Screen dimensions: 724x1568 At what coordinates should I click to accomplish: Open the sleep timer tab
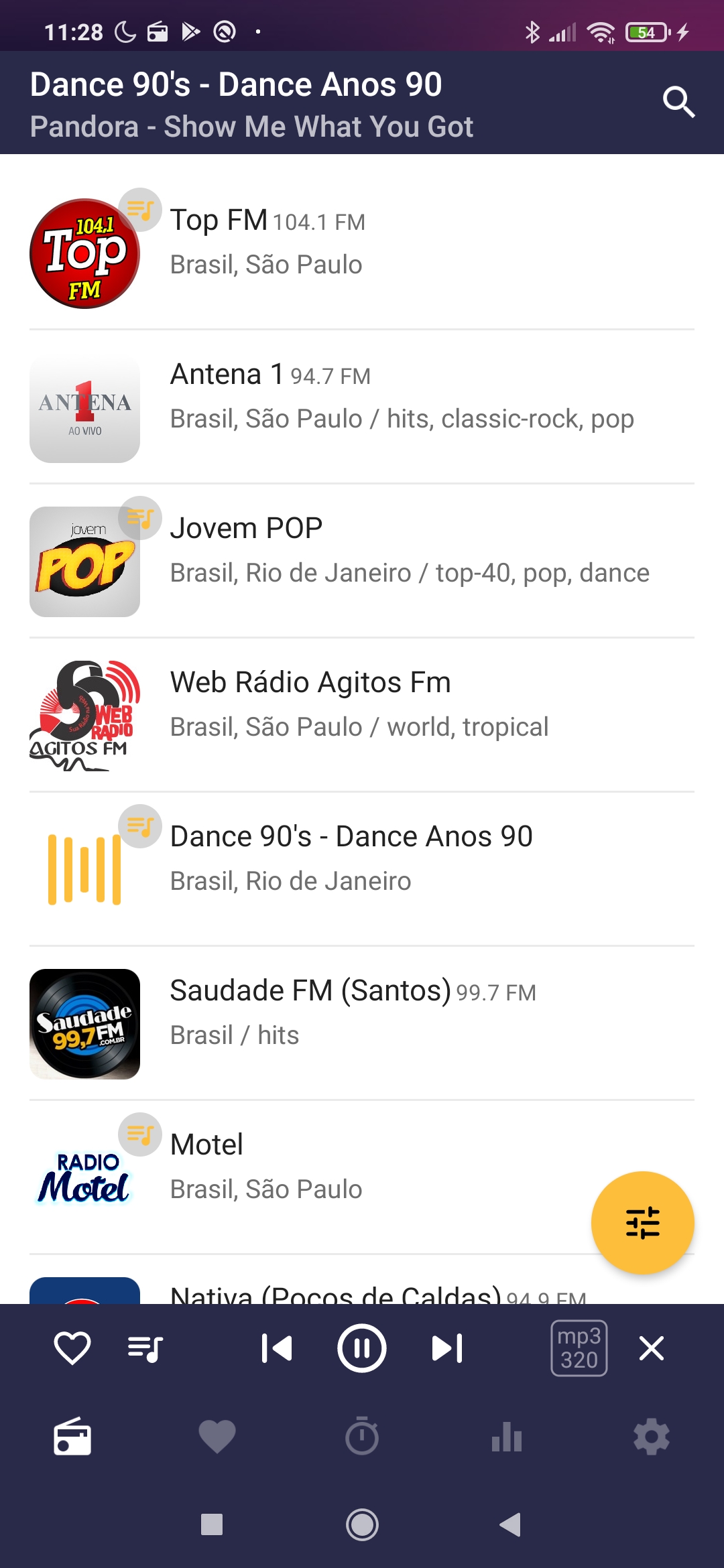(x=362, y=1436)
